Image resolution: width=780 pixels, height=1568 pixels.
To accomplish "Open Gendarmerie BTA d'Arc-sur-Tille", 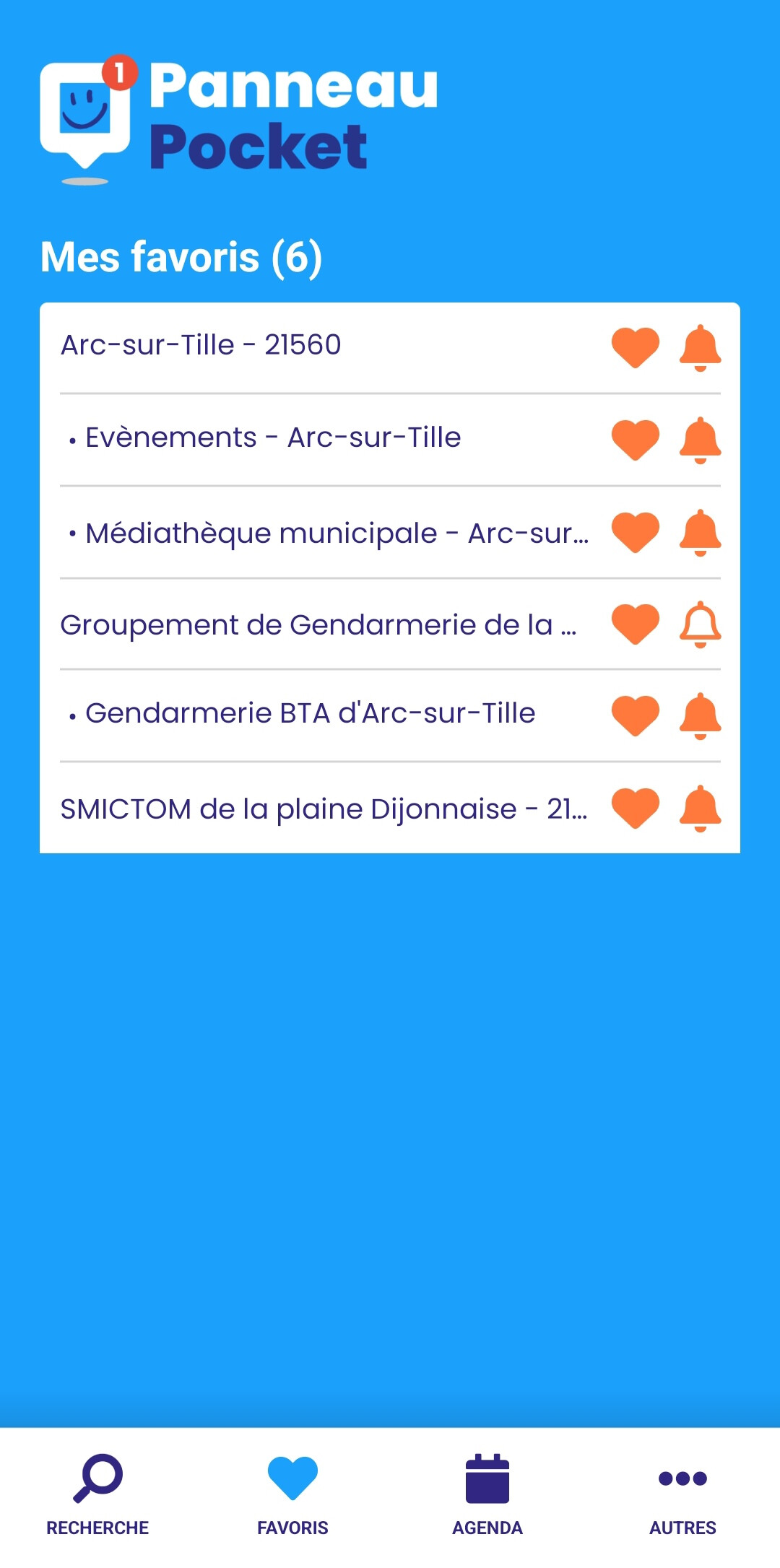I will click(310, 713).
